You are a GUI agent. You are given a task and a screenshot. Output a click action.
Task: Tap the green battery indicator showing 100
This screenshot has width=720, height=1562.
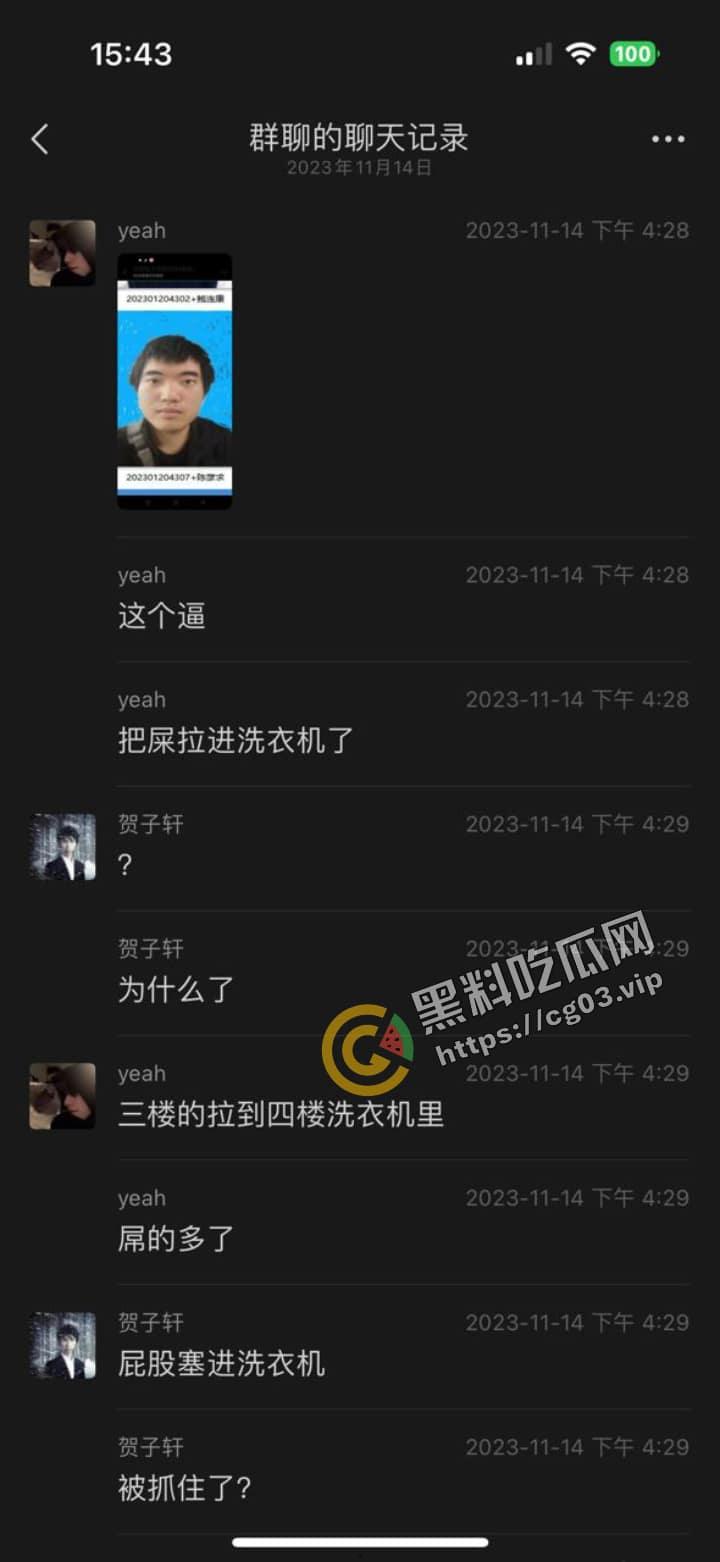[x=633, y=54]
